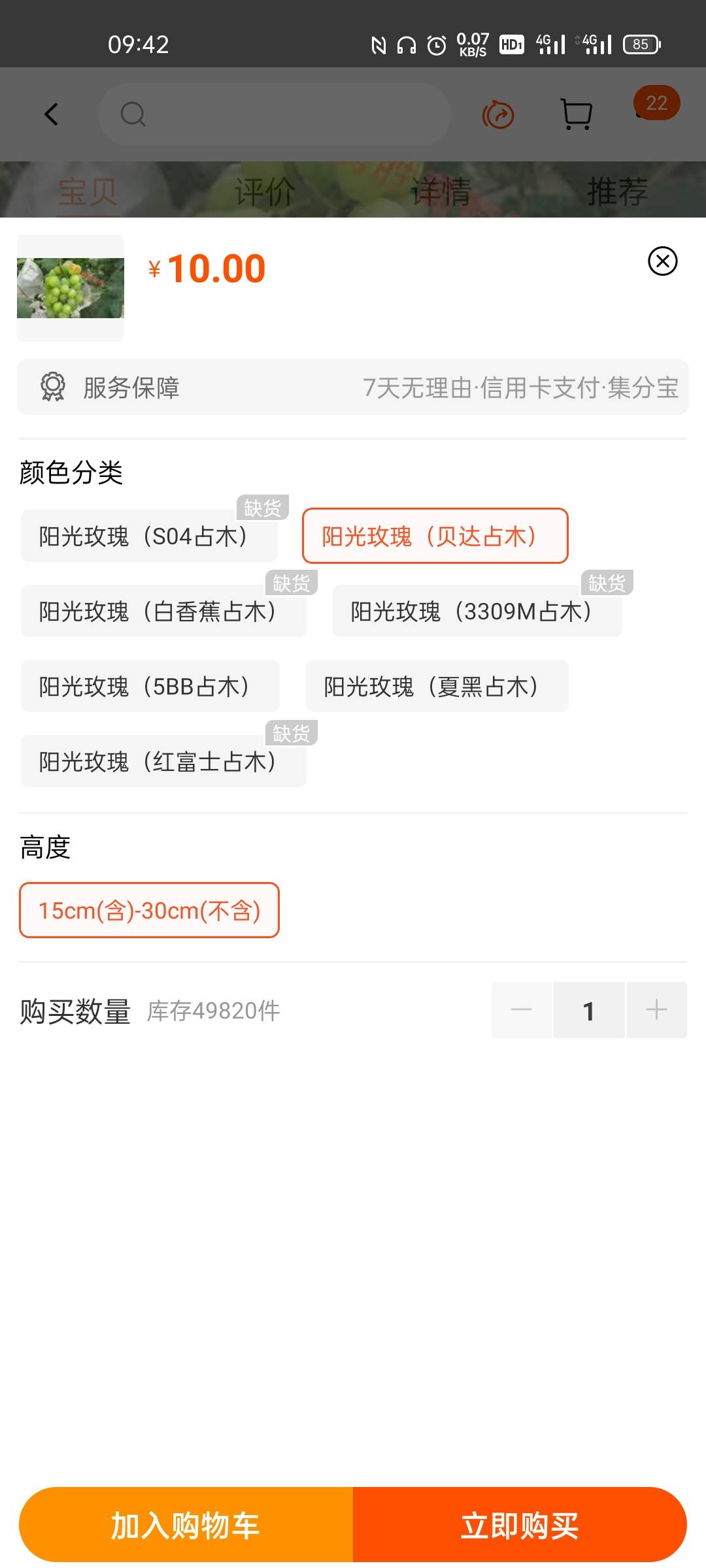Tap the 阳光玫瑰（白香蕉占木）chip
706x1568 pixels.
[x=163, y=612]
